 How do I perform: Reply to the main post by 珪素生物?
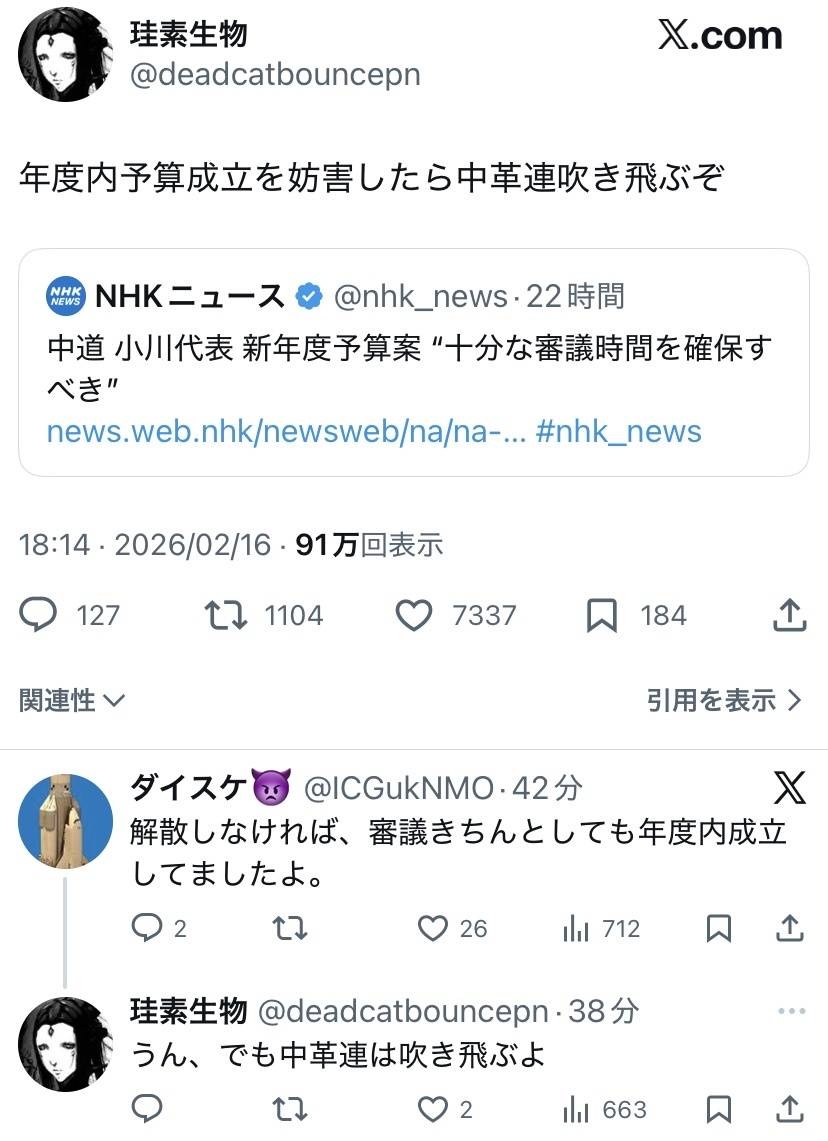point(39,615)
